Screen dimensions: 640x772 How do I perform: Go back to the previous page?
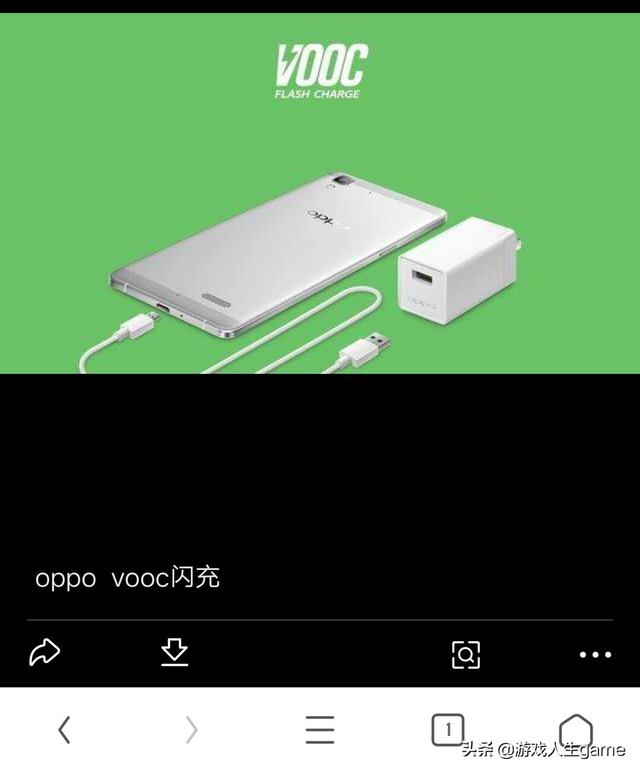[64, 731]
